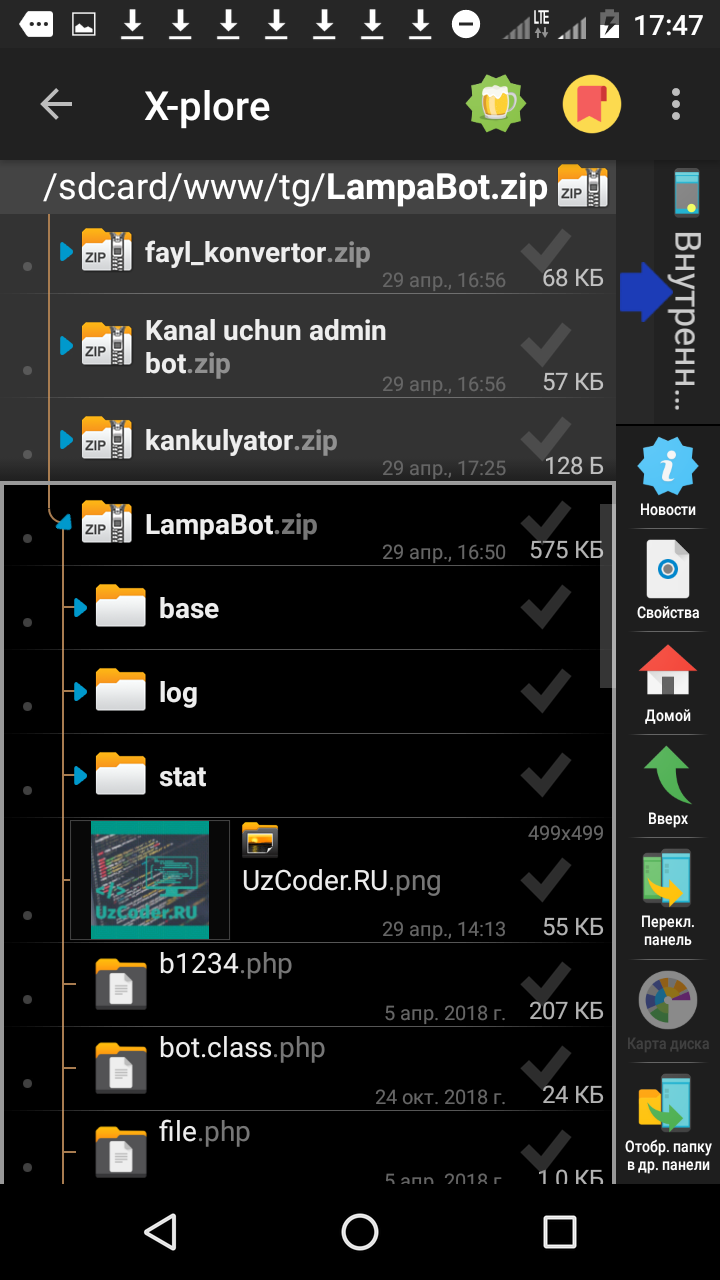
Task: Go to Домой folder
Action: 667,685
